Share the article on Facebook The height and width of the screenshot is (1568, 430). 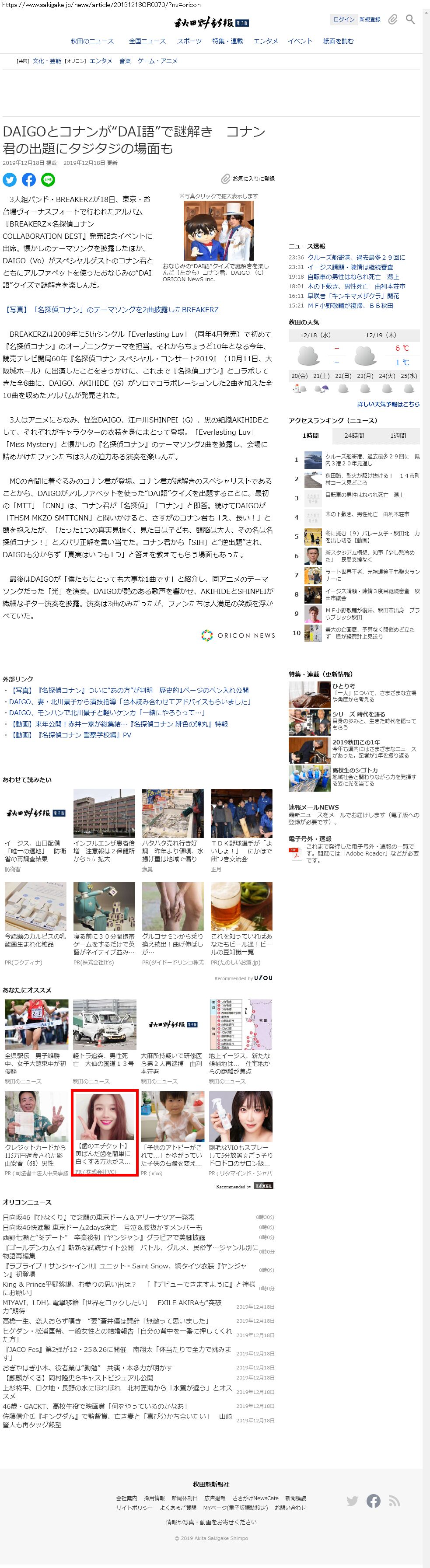point(28,180)
